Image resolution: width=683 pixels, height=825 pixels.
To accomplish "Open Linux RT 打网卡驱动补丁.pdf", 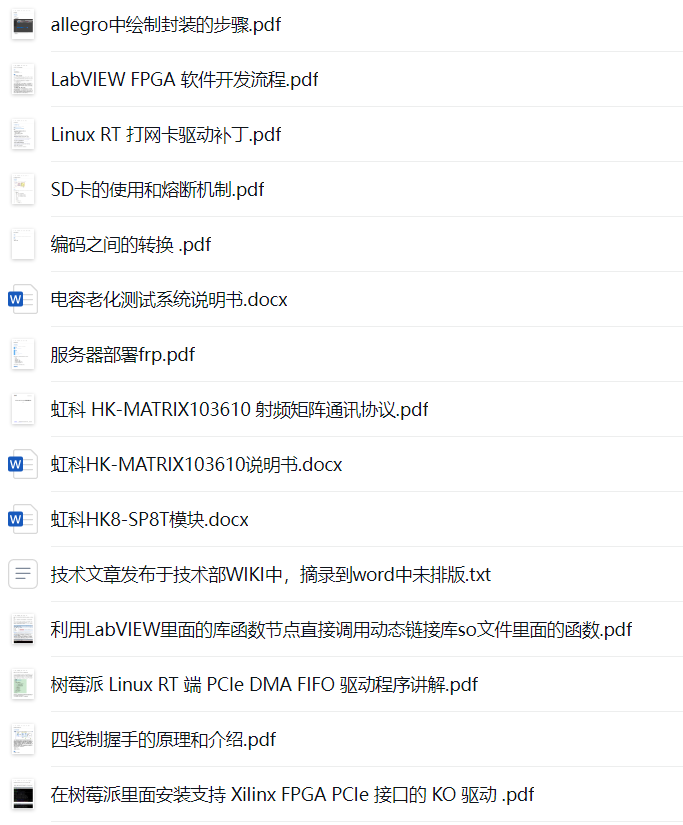I will tap(166, 135).
